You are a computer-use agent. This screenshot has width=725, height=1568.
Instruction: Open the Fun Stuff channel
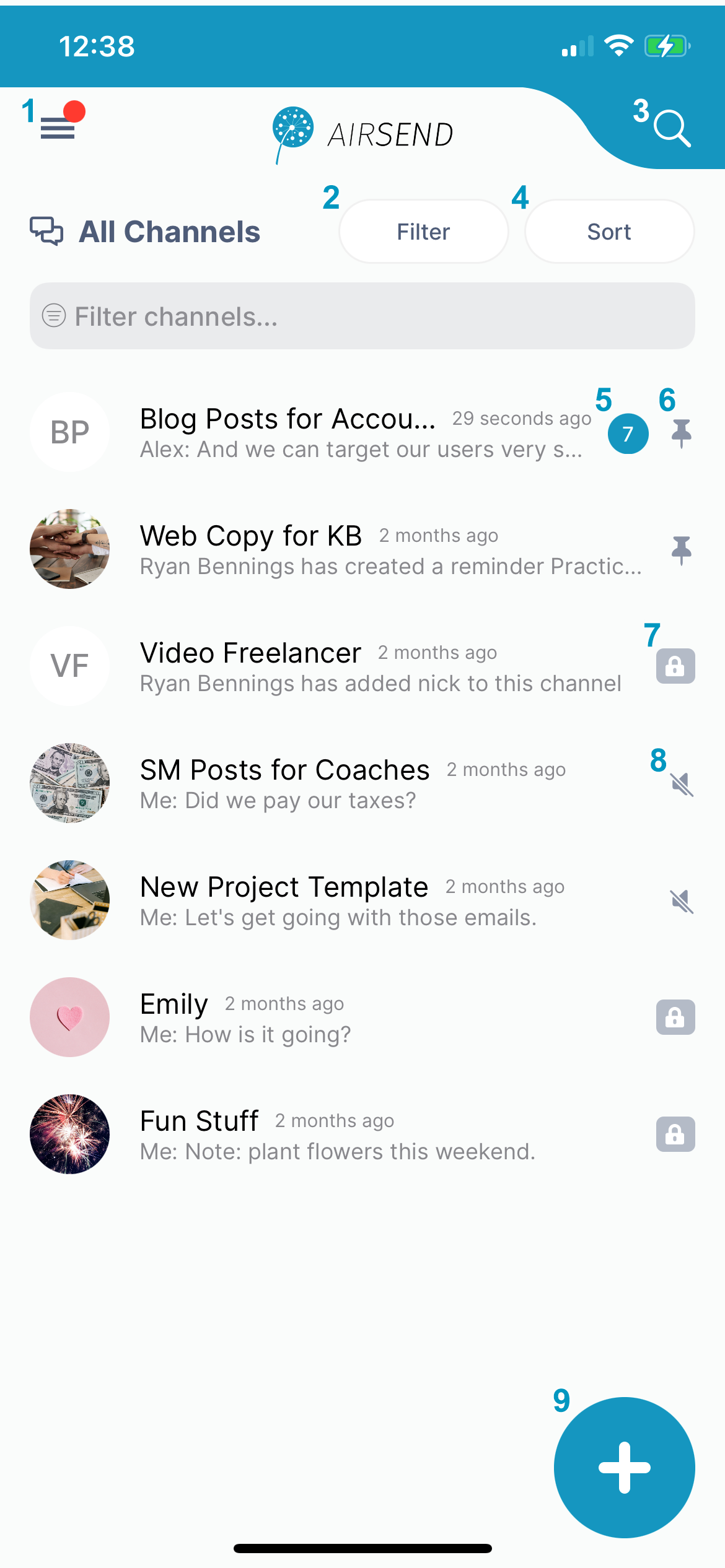coord(362,1135)
